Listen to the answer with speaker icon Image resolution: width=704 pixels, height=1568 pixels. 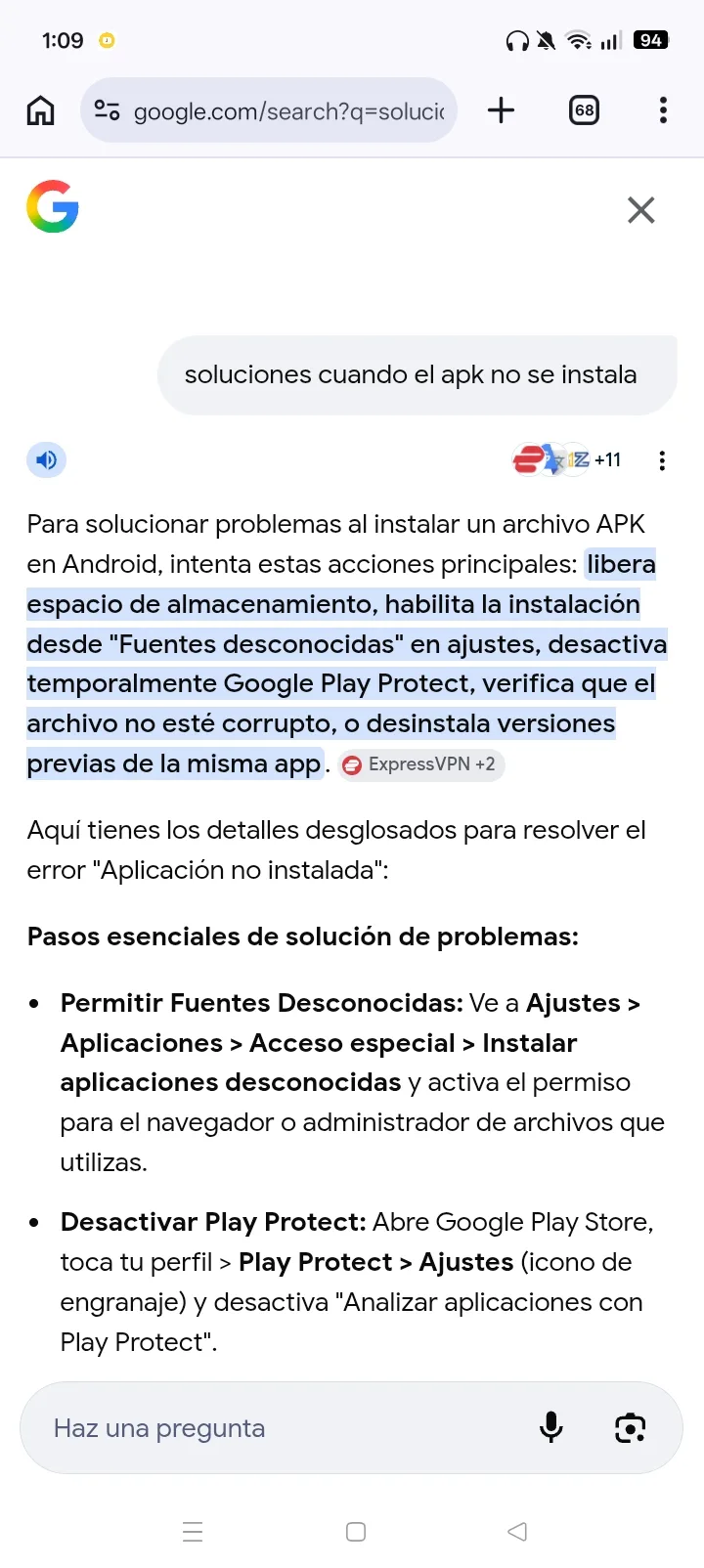point(46,459)
